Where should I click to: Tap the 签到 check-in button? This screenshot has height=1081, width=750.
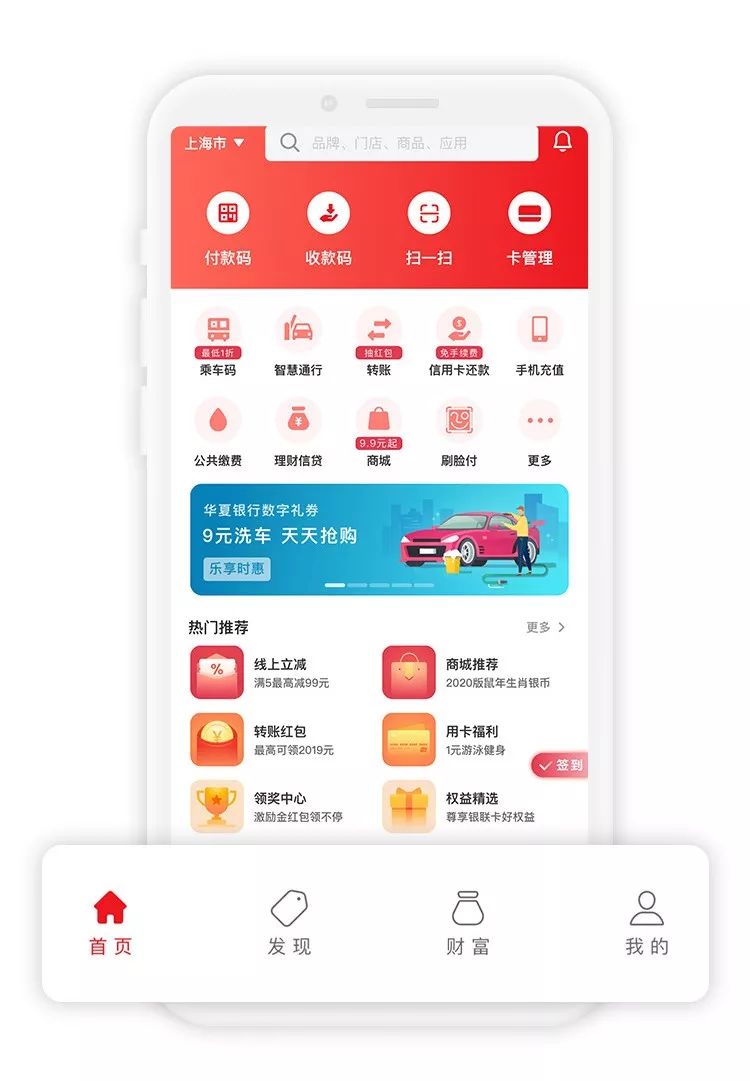558,765
